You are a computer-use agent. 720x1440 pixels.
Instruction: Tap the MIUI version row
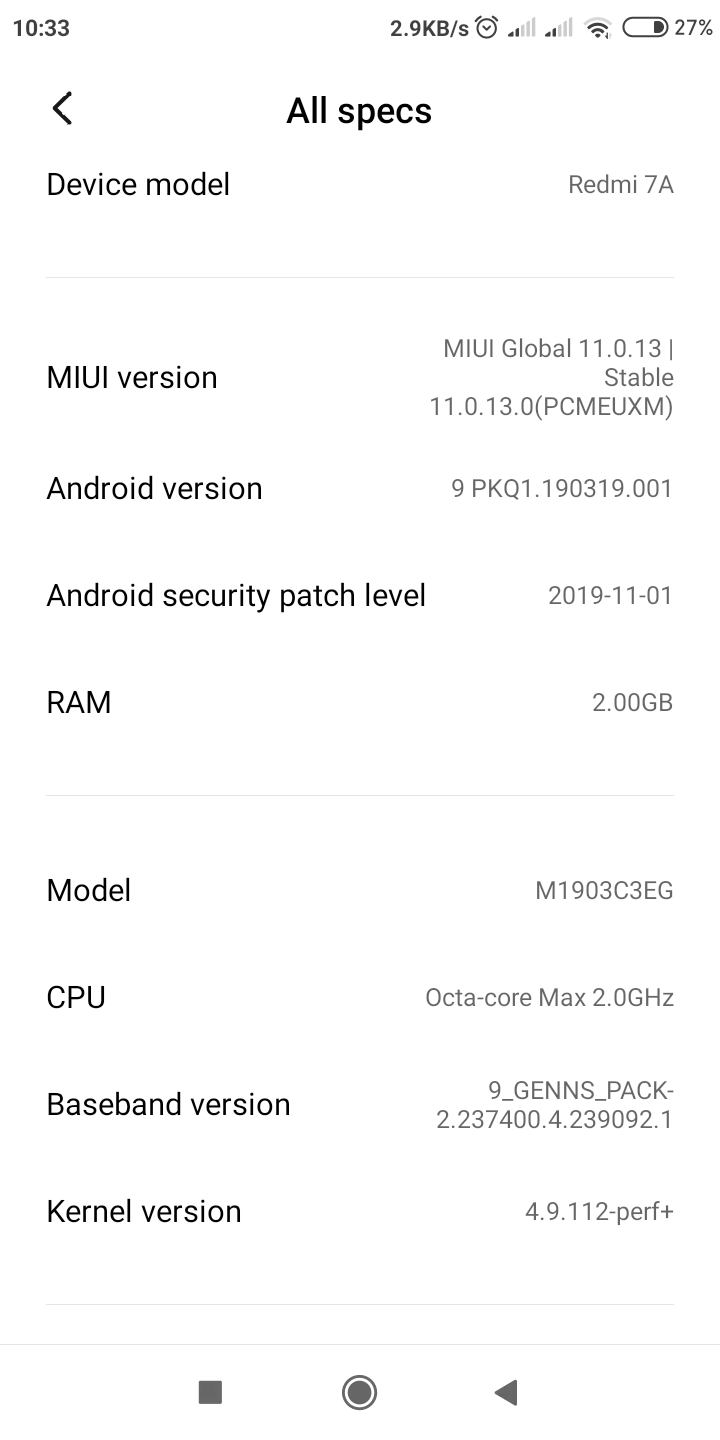coord(360,378)
